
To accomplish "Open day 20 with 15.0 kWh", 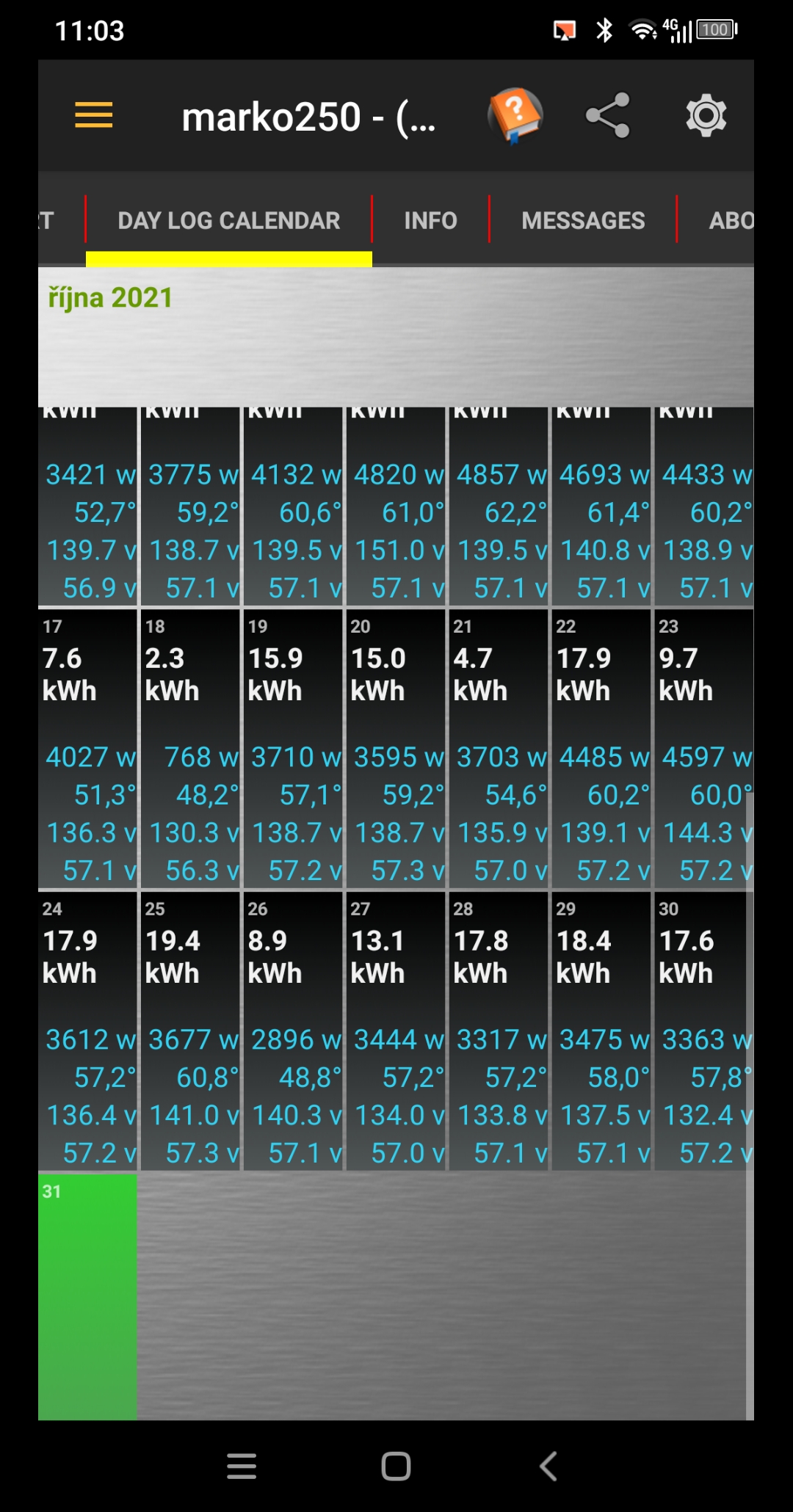I will [396, 749].
